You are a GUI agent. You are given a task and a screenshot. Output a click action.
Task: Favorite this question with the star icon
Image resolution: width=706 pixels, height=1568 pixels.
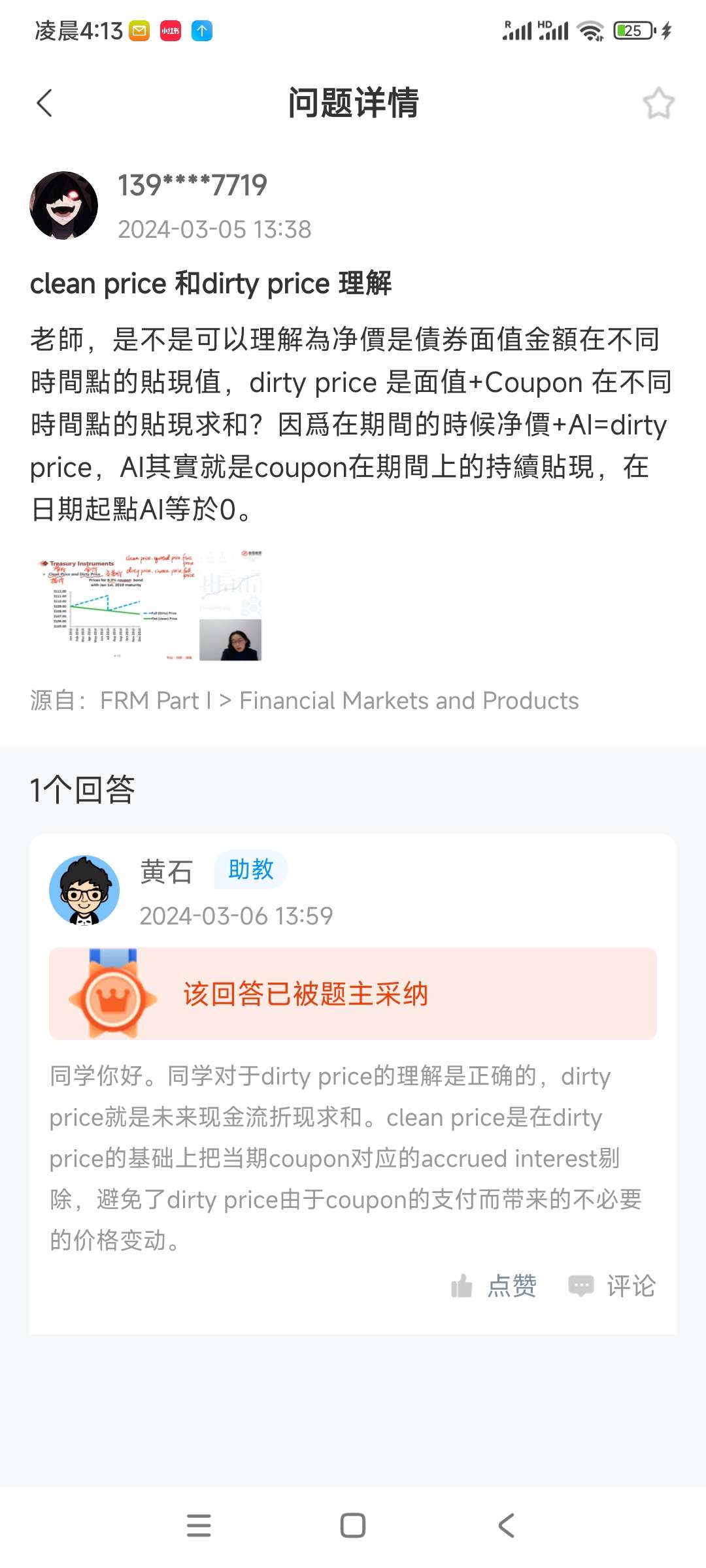(658, 103)
